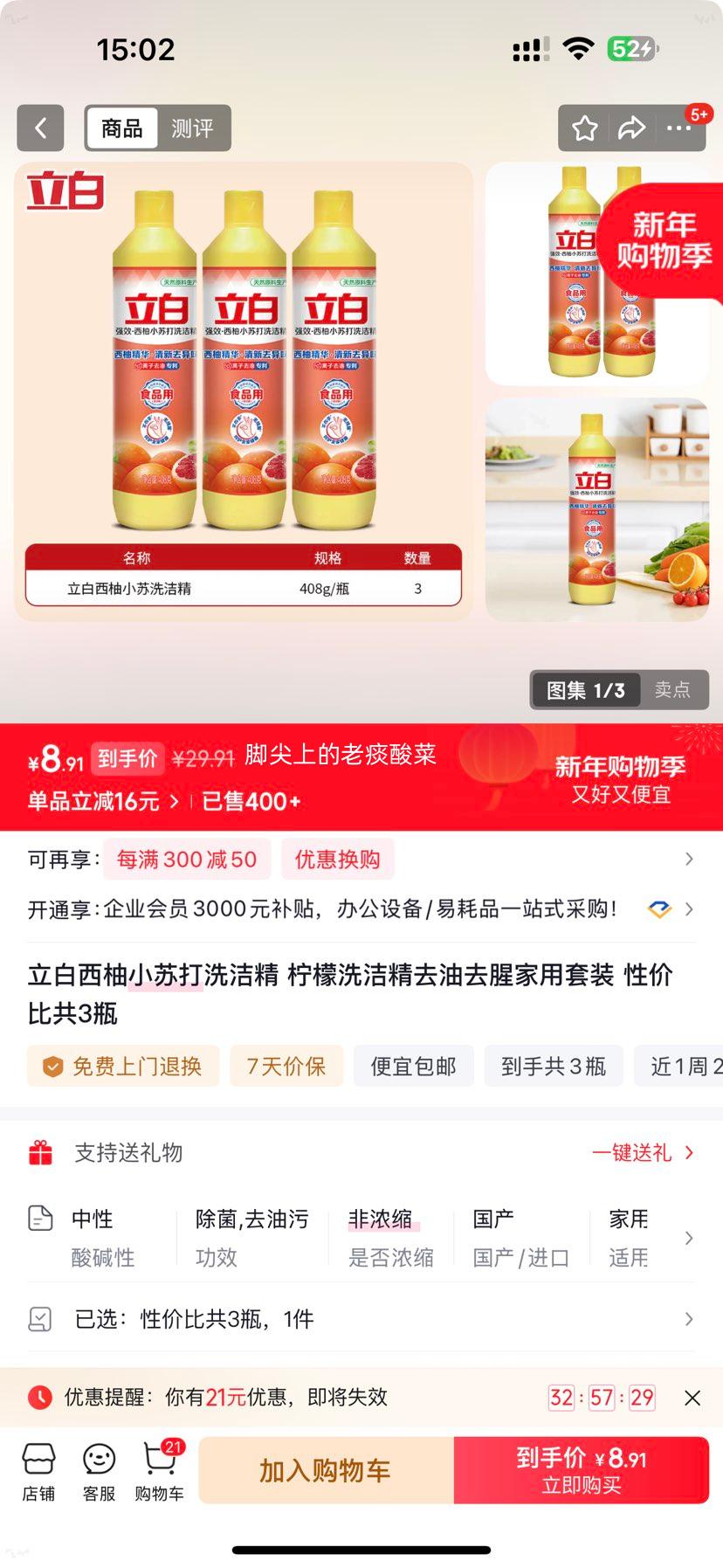Image resolution: width=723 pixels, height=1568 pixels.
Task: Switch to the 卖点 image view
Action: pyautogui.click(x=674, y=689)
